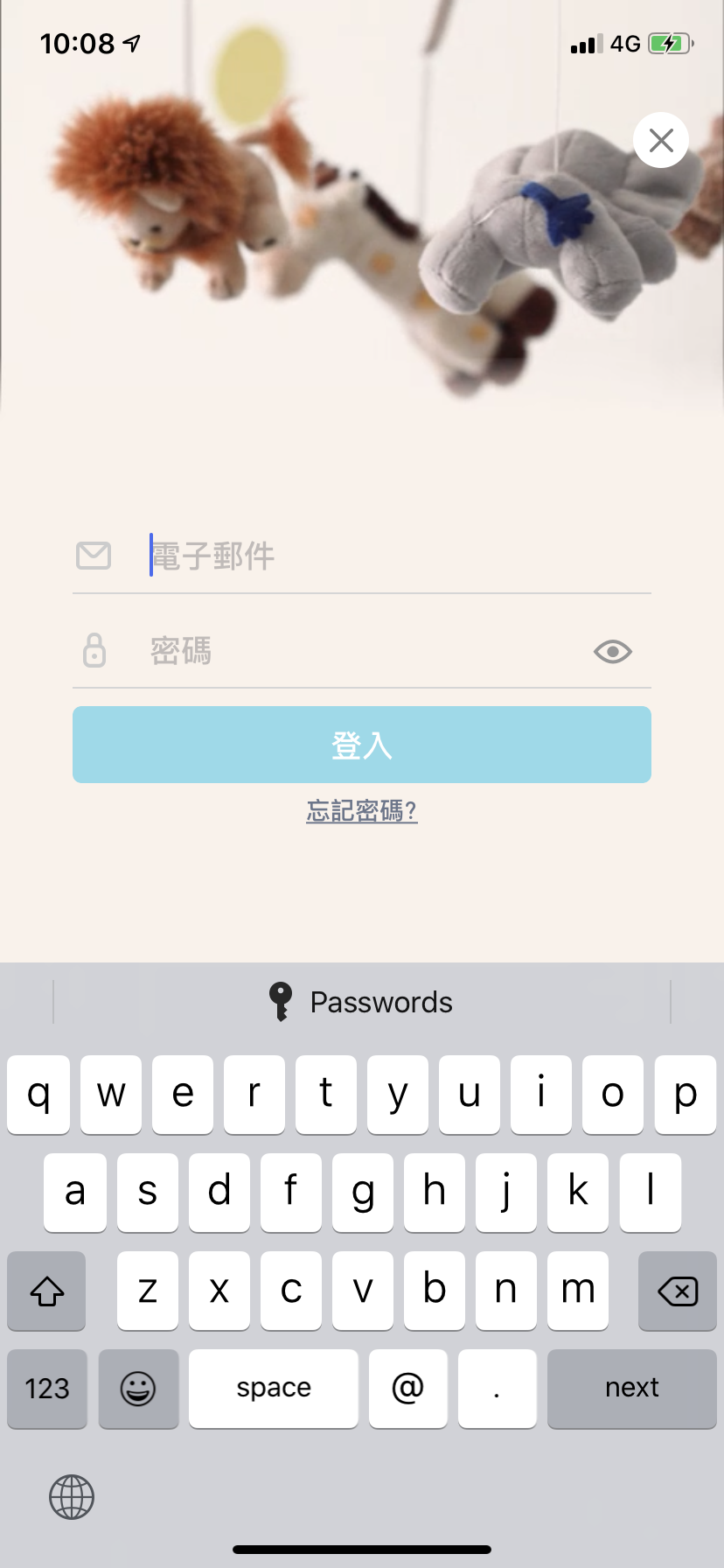Focus the 電子郵件 email field
This screenshot has height=1568, width=724.
click(x=399, y=556)
